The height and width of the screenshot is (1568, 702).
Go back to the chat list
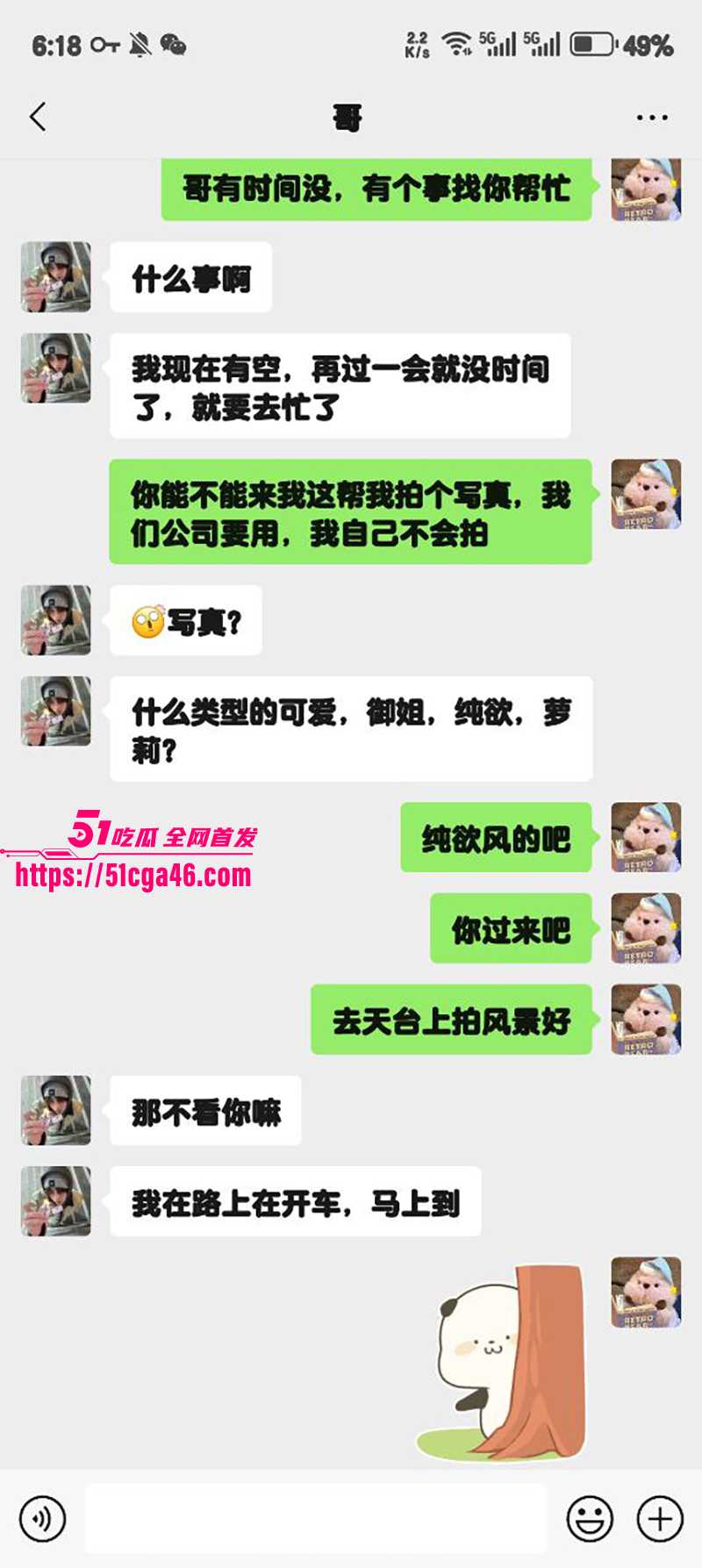point(38,117)
